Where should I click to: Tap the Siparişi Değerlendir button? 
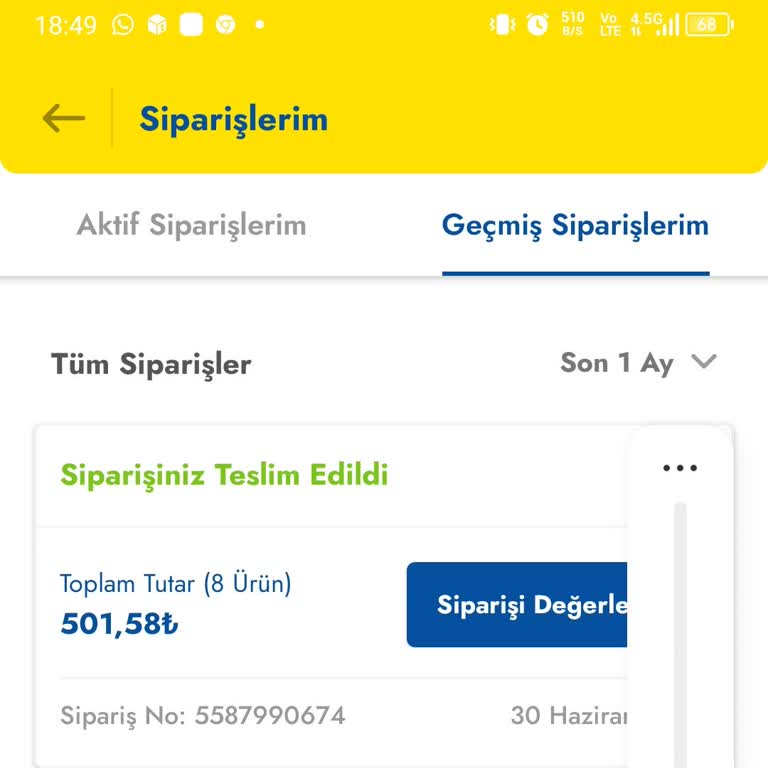517,605
